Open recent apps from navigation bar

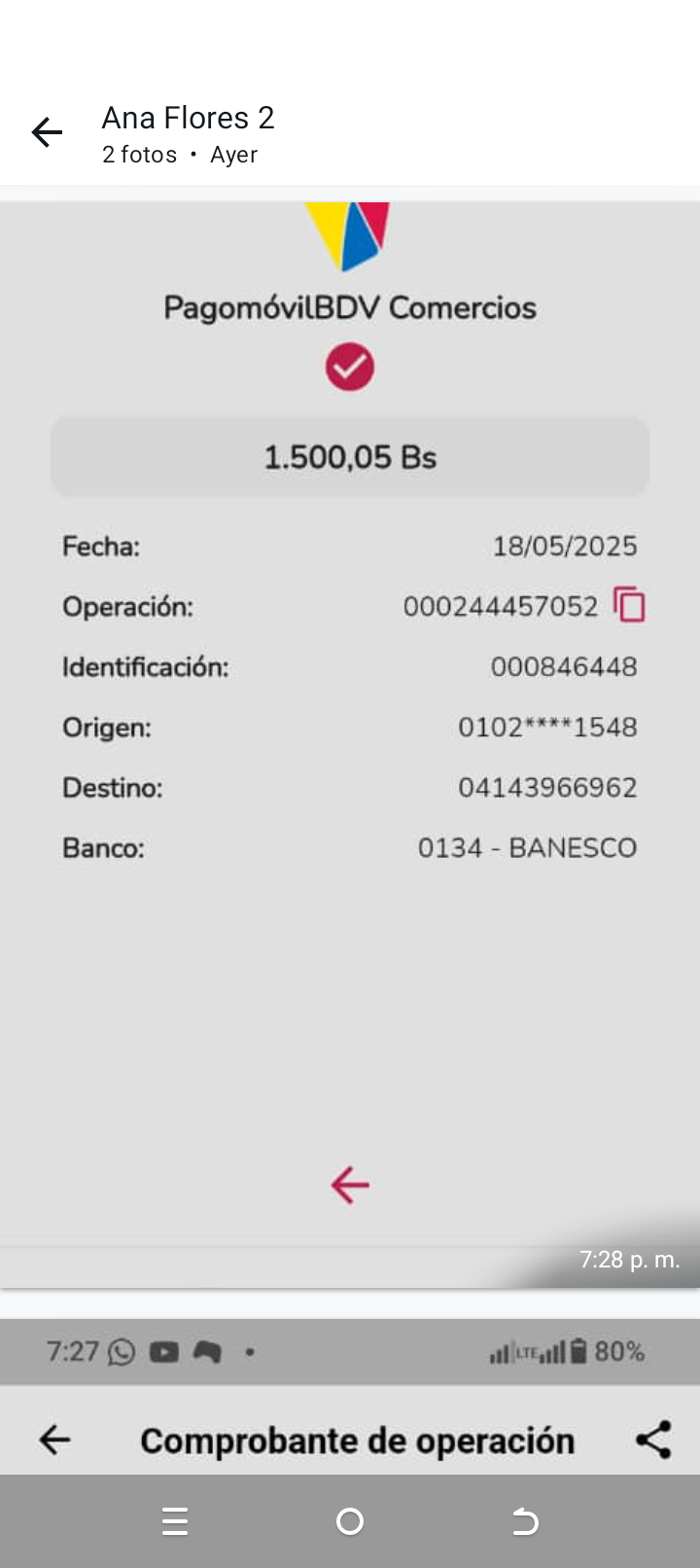(175, 1521)
